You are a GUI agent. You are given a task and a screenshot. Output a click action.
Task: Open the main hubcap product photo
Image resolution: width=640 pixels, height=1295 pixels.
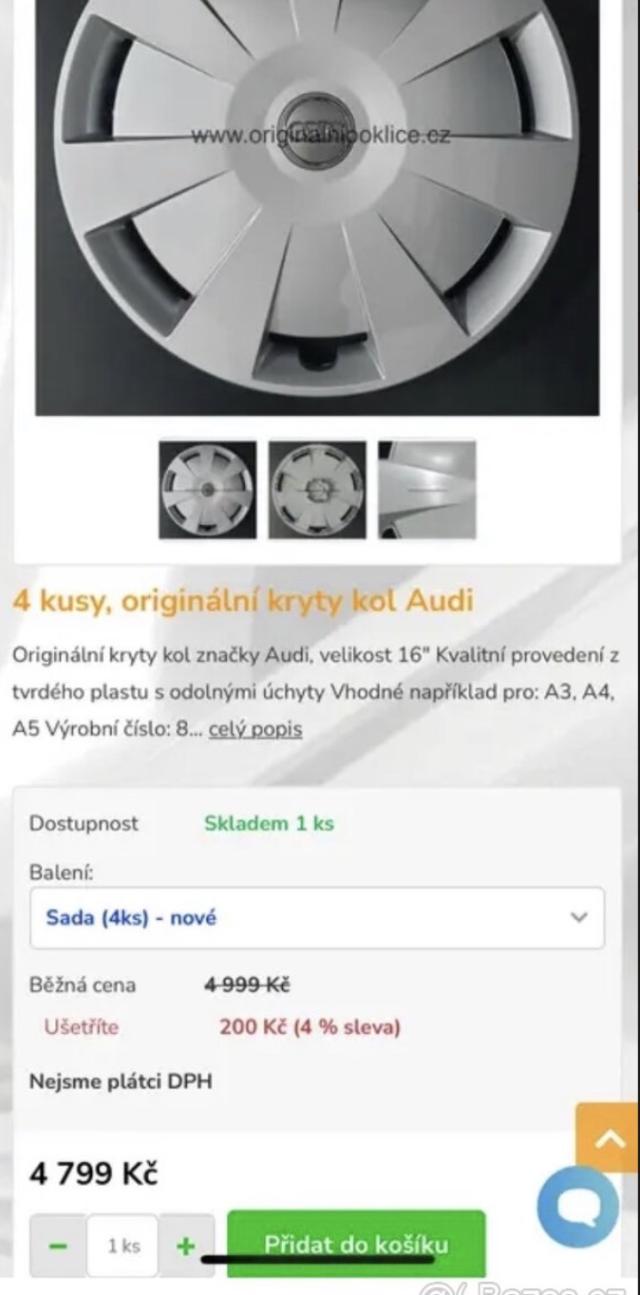pyautogui.click(x=318, y=200)
